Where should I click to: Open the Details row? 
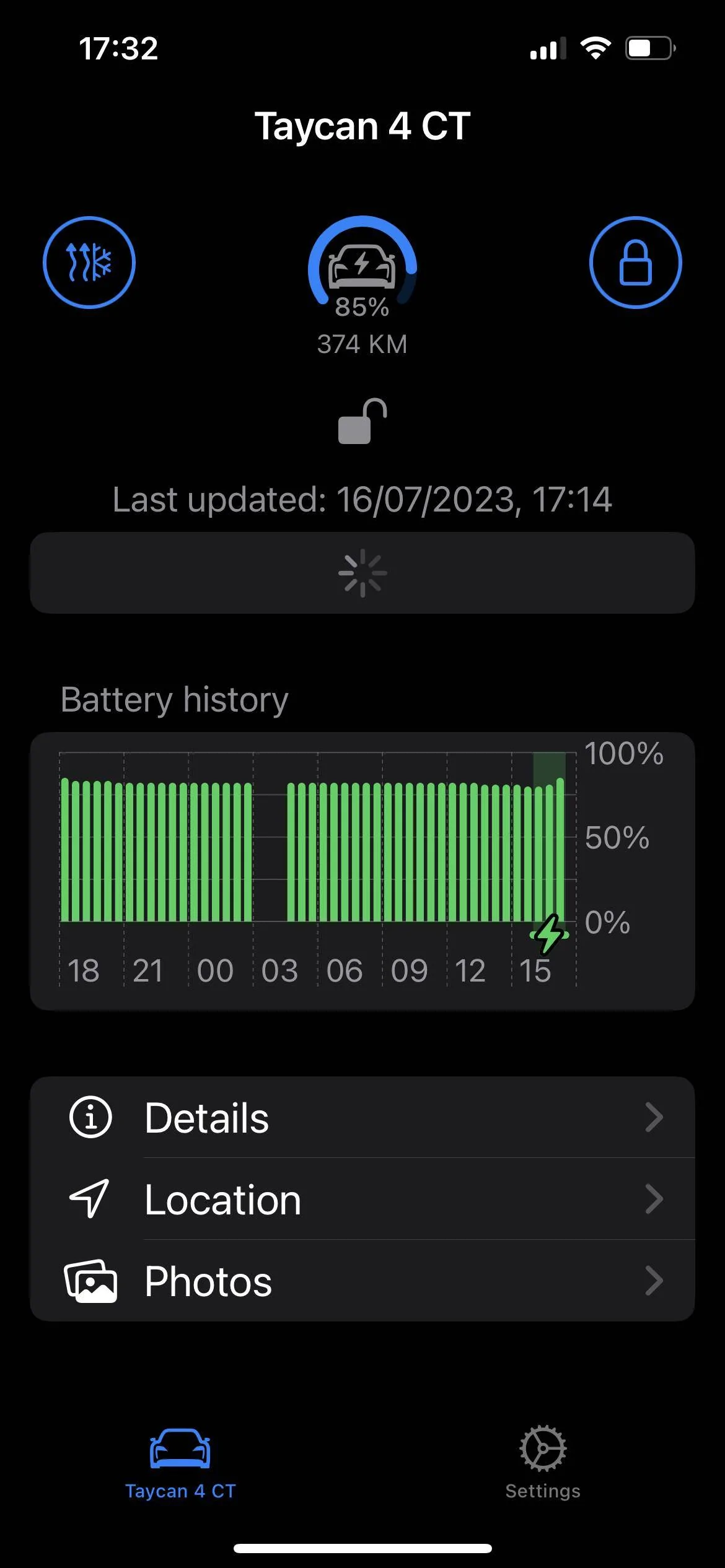tap(362, 1118)
